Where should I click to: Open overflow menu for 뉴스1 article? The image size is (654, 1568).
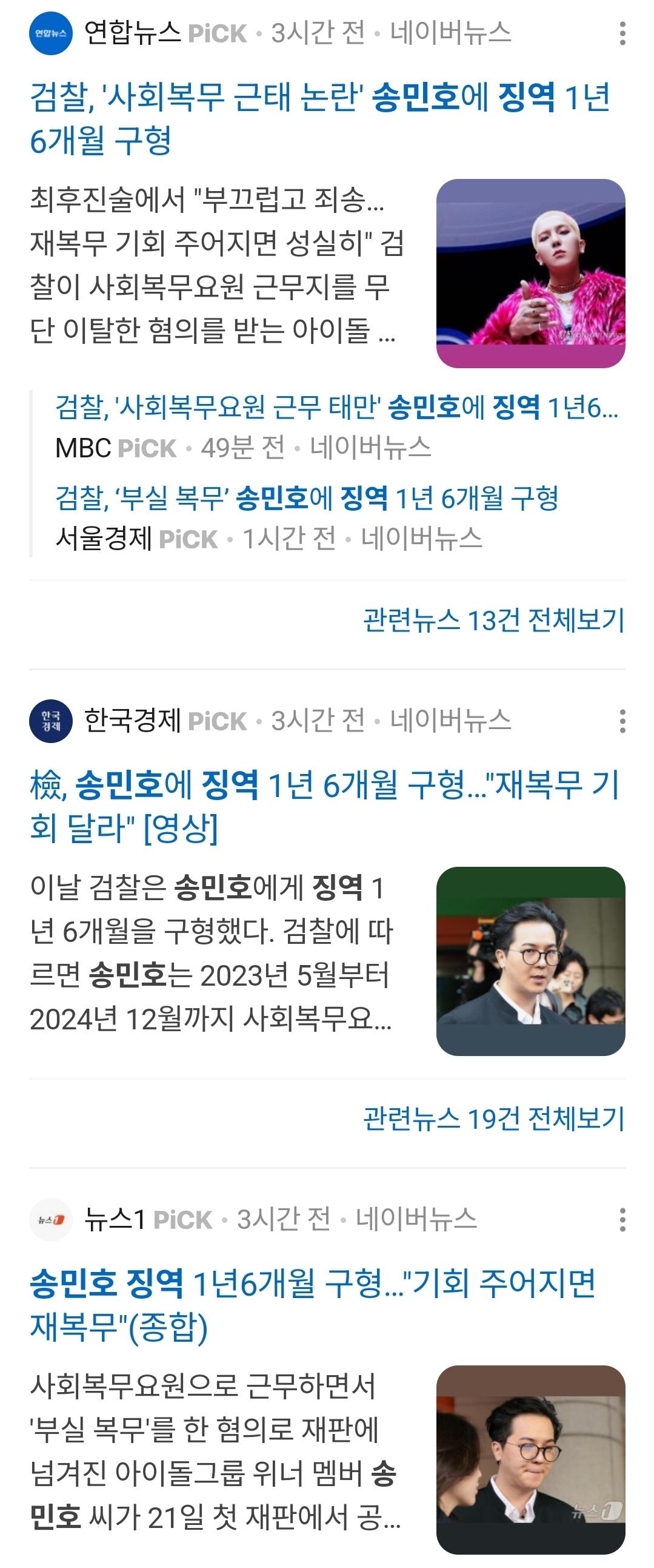pos(622,1220)
